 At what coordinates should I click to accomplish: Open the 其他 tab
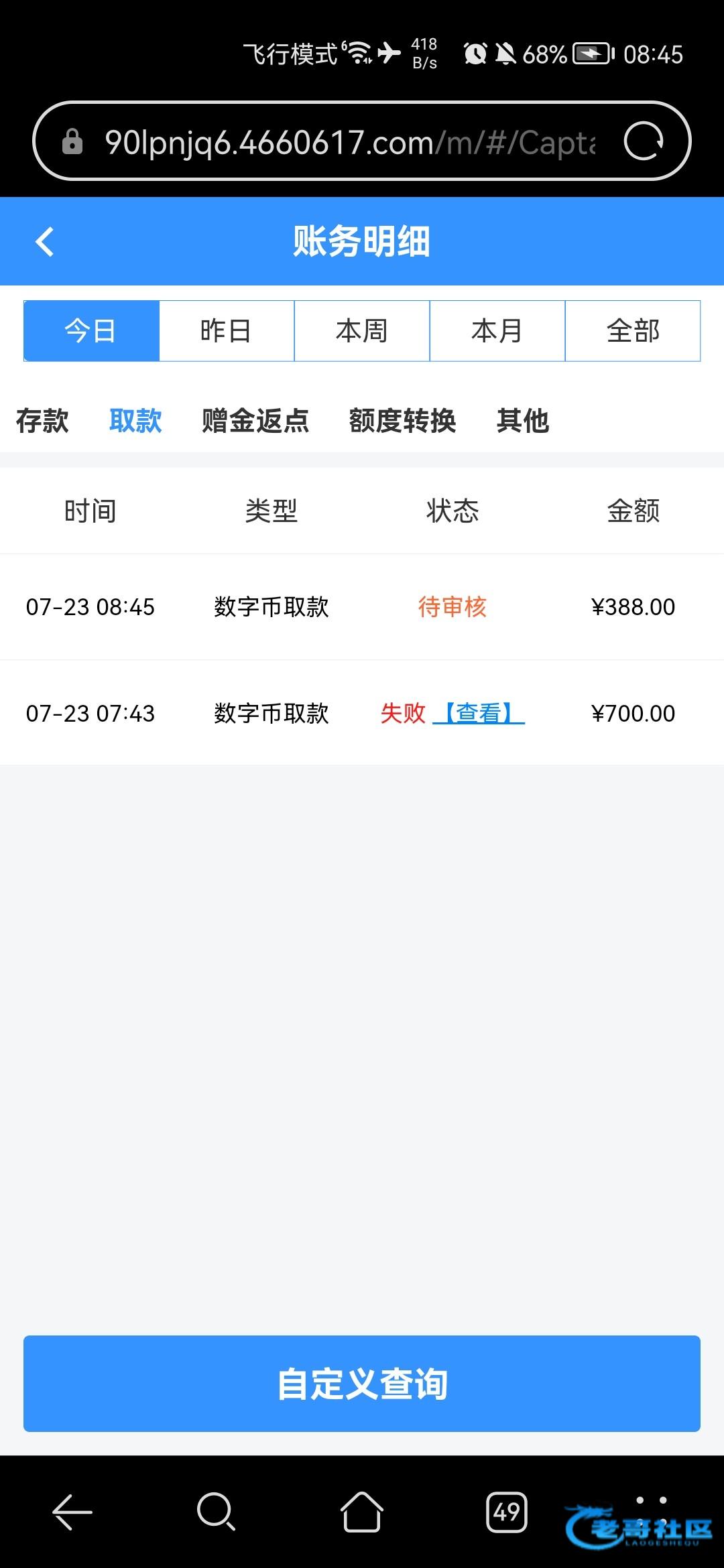coord(523,421)
